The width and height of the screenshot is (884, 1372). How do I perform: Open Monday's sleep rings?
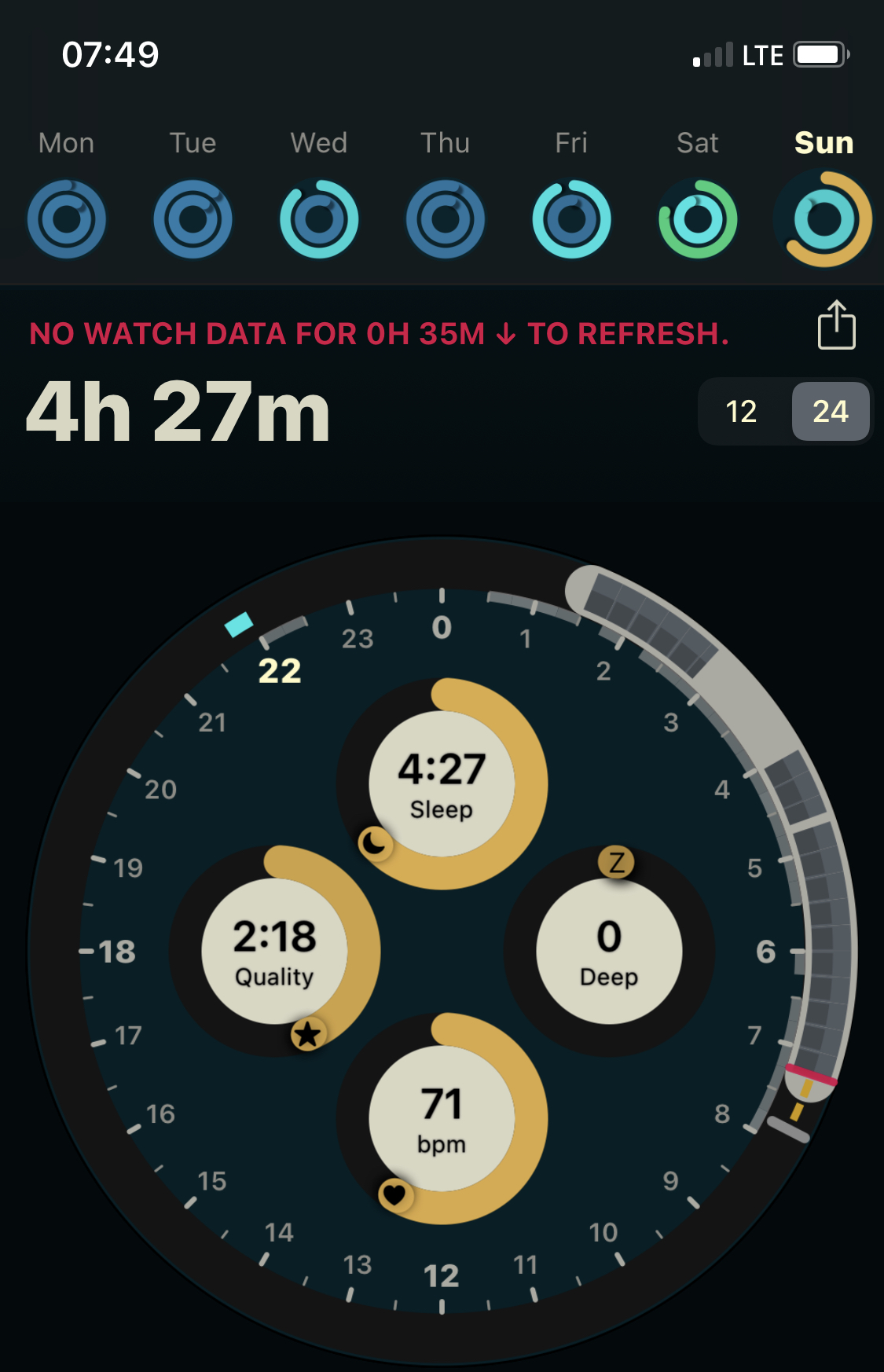pyautogui.click(x=67, y=219)
